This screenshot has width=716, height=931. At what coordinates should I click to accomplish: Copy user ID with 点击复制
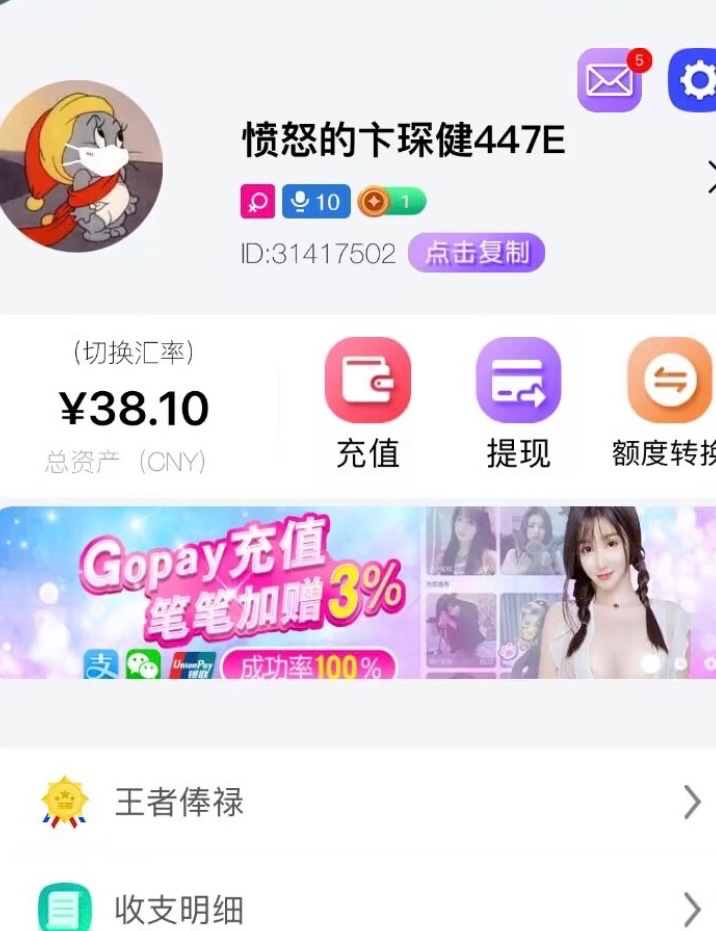pos(476,253)
